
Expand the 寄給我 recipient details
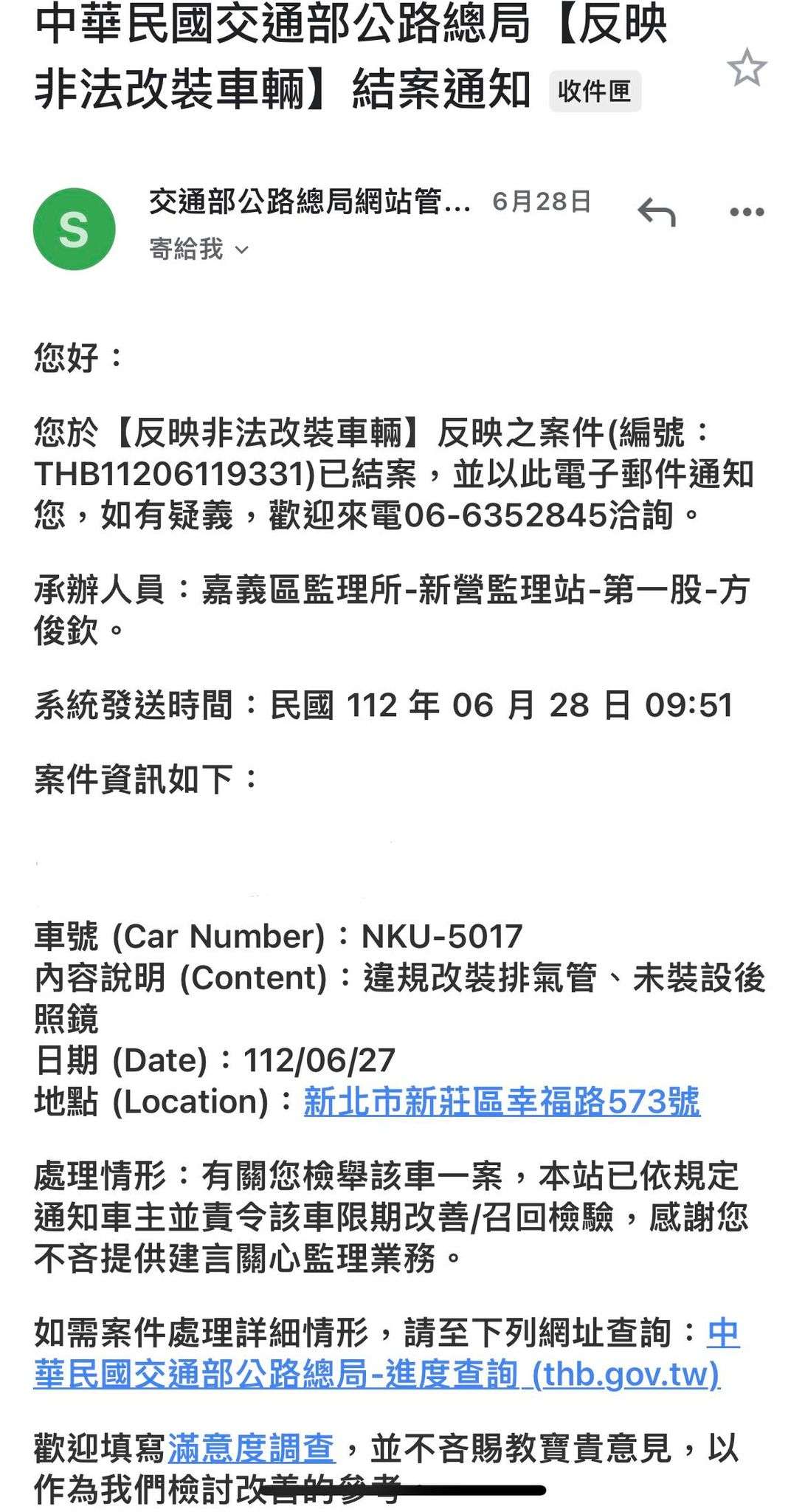click(x=199, y=249)
